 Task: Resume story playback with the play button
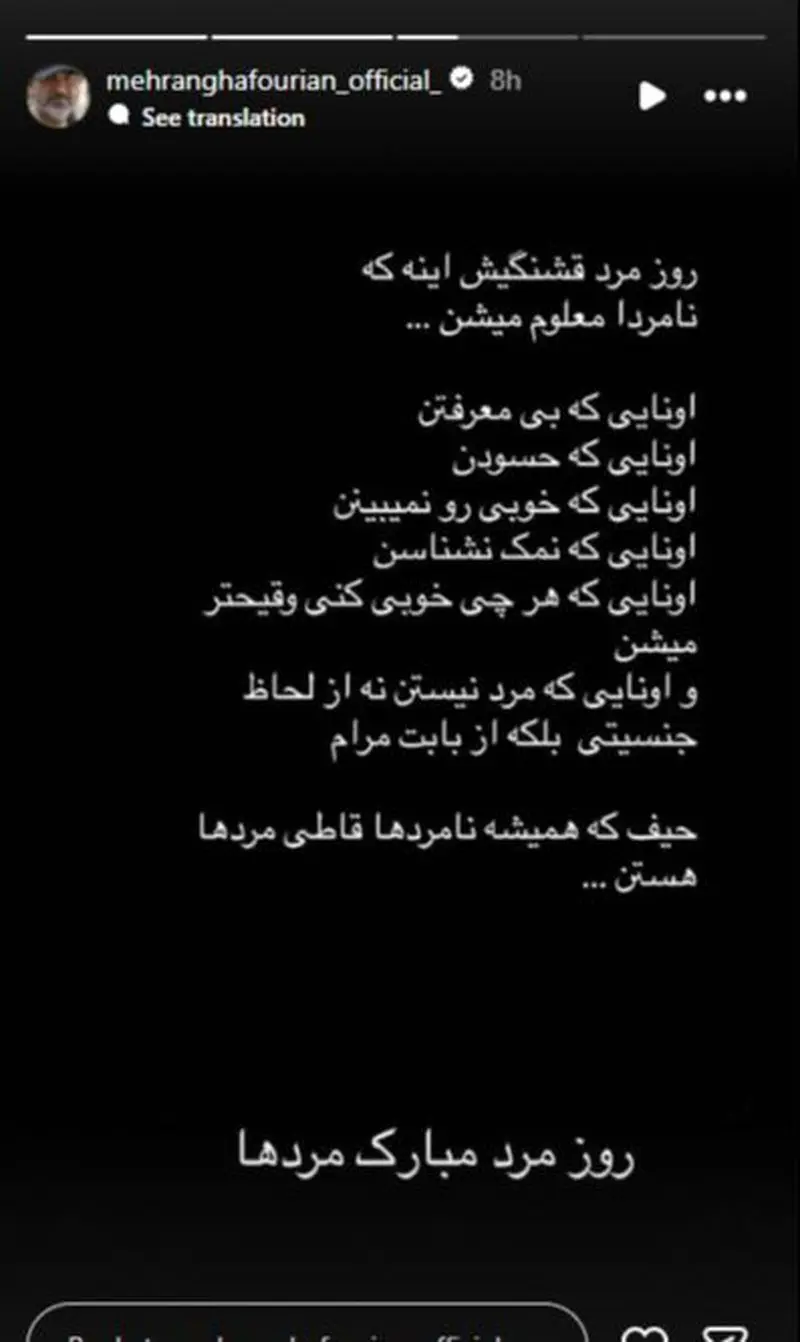pyautogui.click(x=652, y=96)
